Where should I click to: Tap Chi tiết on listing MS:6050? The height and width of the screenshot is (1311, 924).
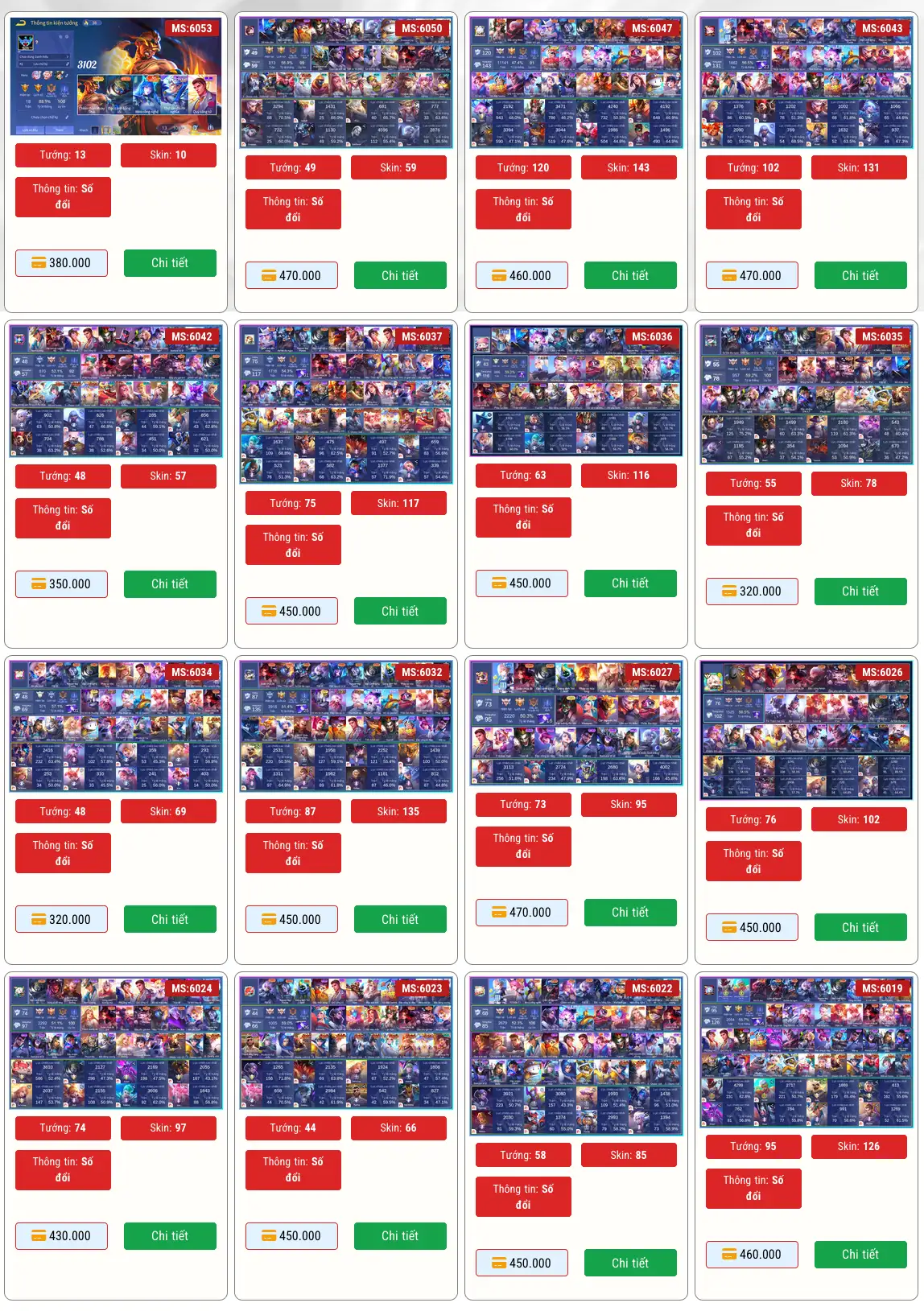click(400, 276)
